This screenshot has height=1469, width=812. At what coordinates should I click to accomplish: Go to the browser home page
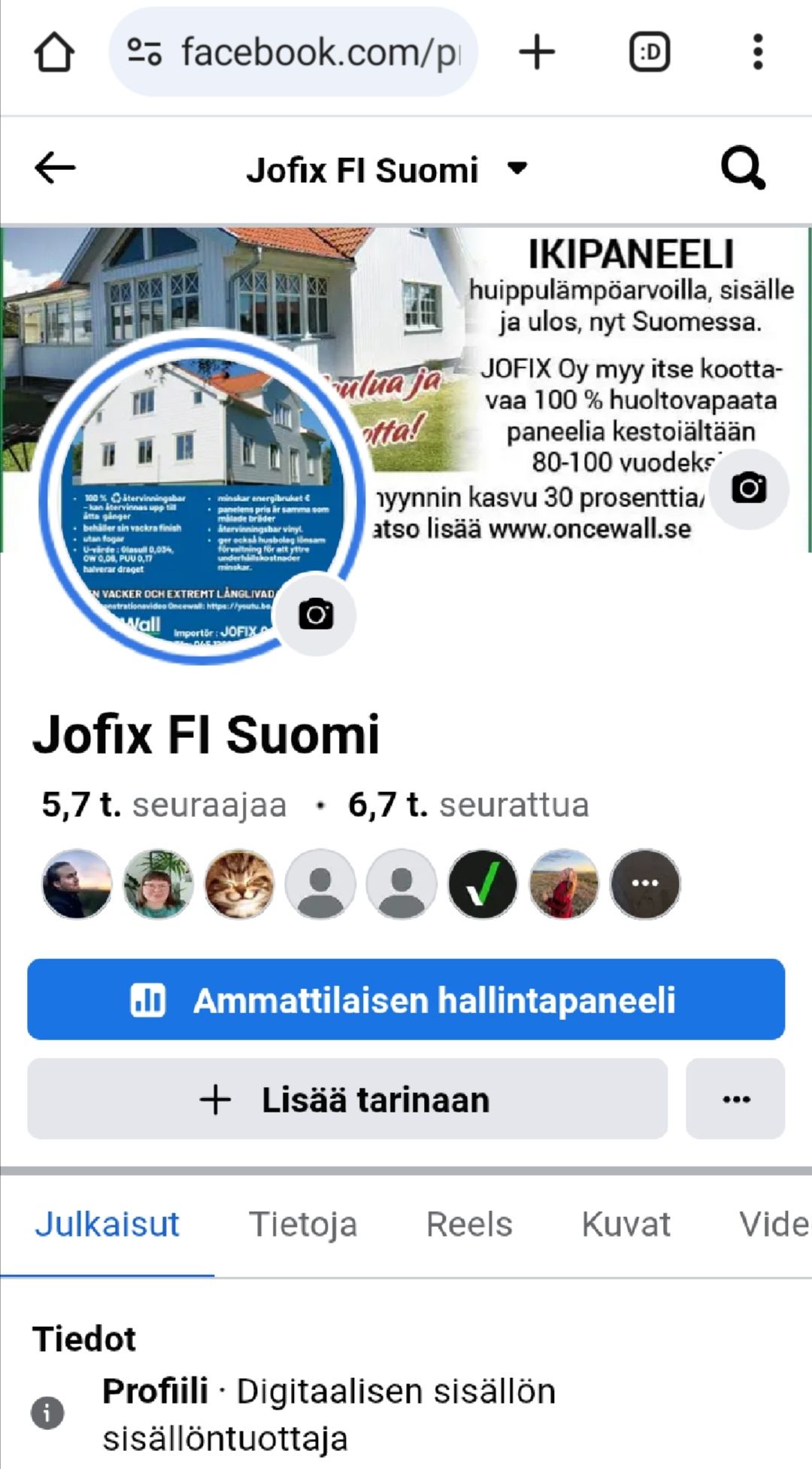pyautogui.click(x=54, y=53)
